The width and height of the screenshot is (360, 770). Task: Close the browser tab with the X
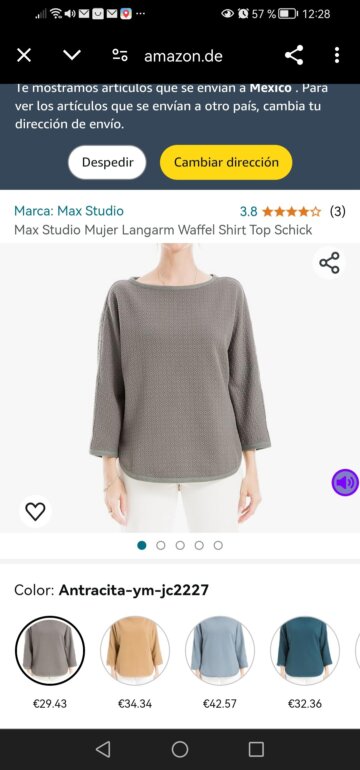[24, 55]
